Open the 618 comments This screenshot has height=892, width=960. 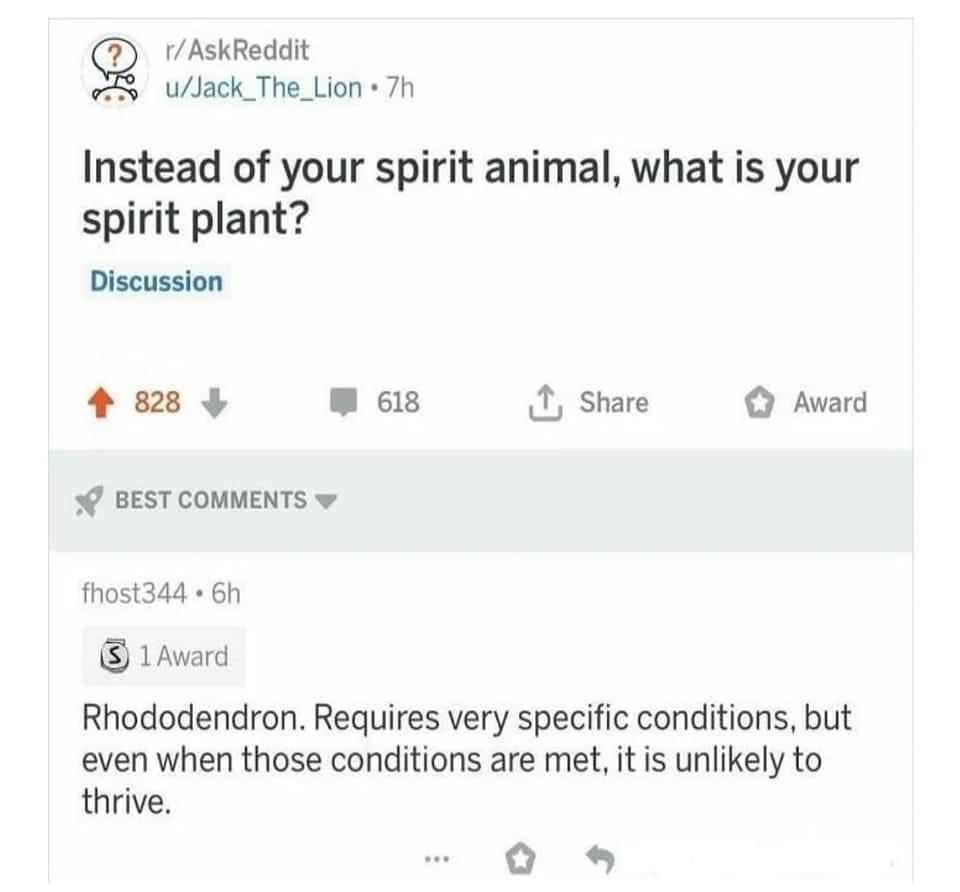click(x=376, y=403)
